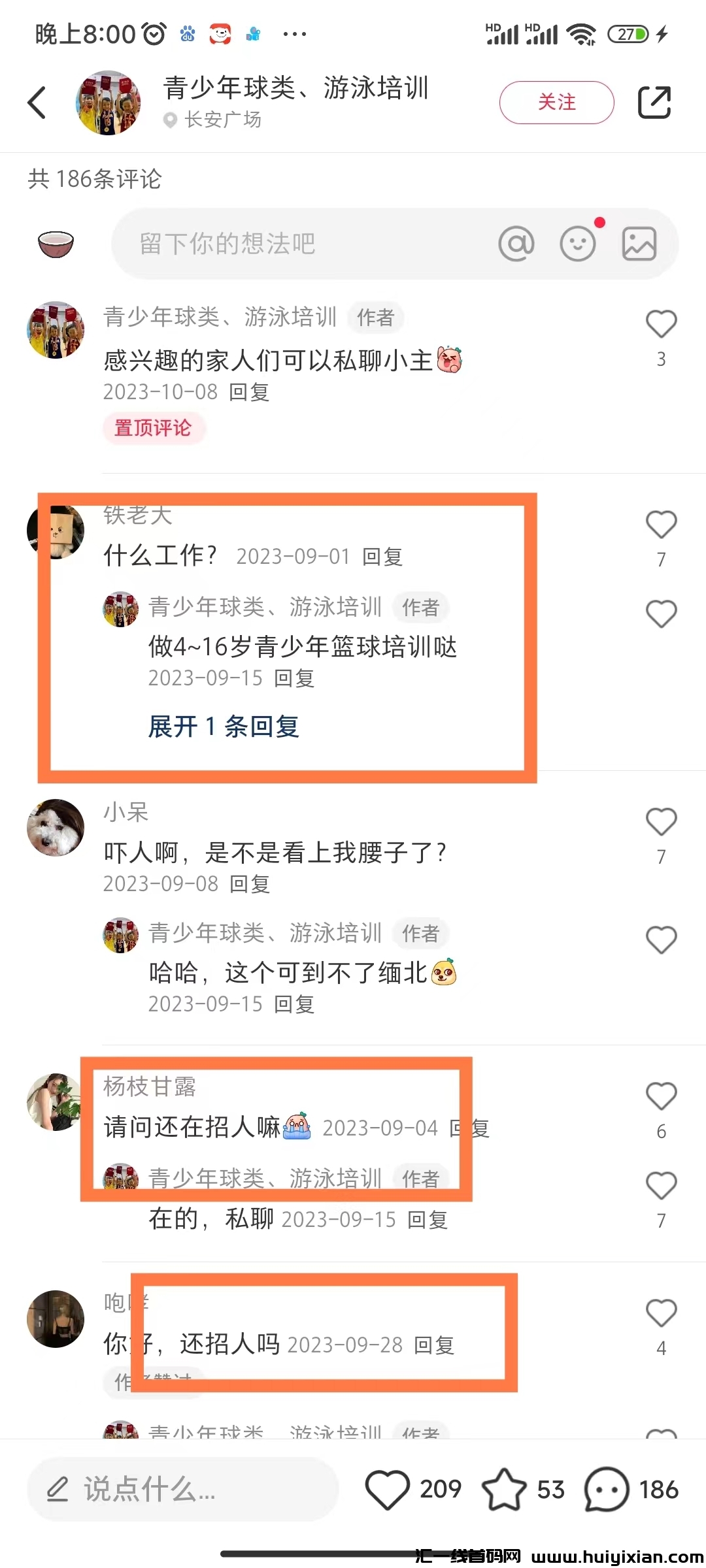Like the author's reply 在的，私聊
Screen dimensions: 706x1568
click(661, 1186)
